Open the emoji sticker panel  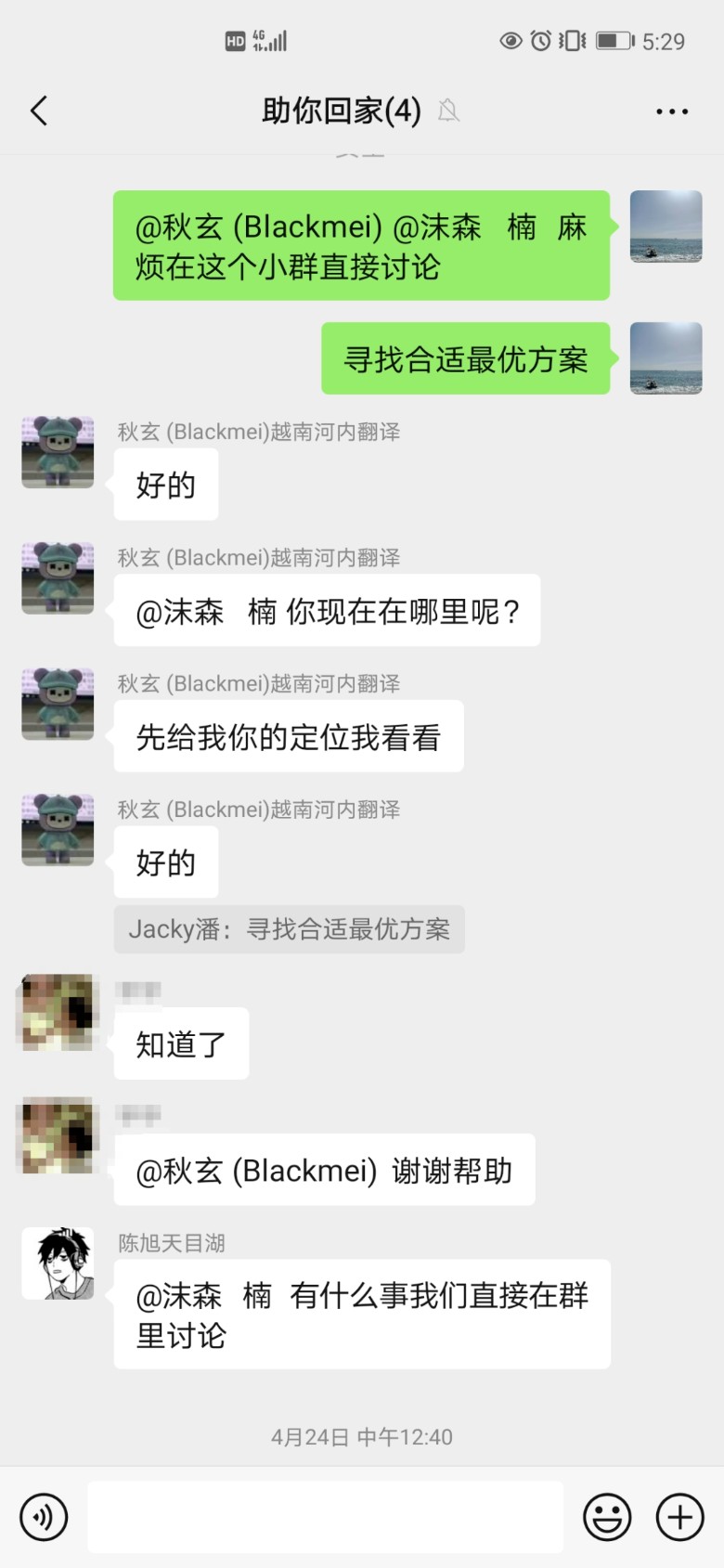coord(607,1517)
